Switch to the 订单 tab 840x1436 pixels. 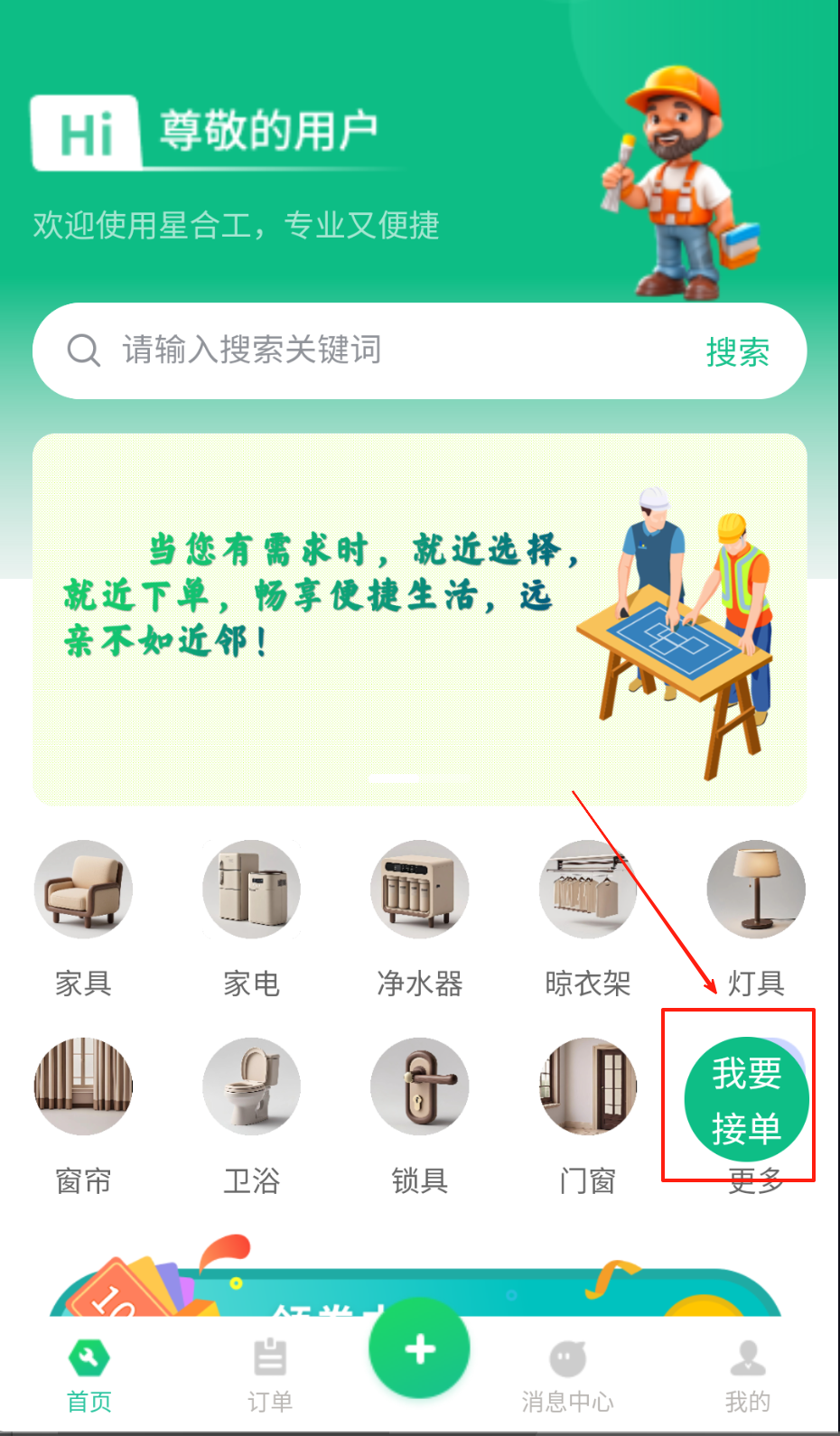coord(269,1375)
